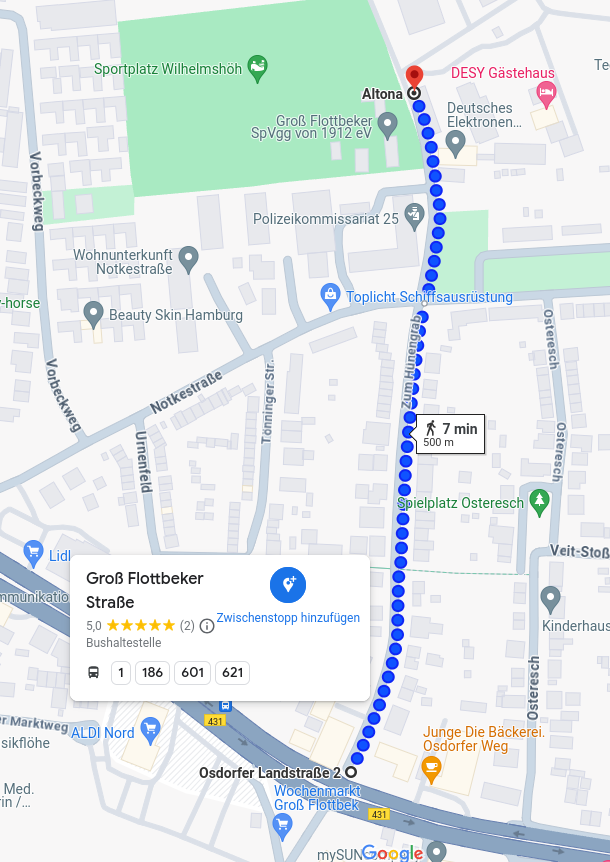This screenshot has height=862, width=610.
Task: Open Spielplatz Osteresch park marker
Action: (540, 500)
